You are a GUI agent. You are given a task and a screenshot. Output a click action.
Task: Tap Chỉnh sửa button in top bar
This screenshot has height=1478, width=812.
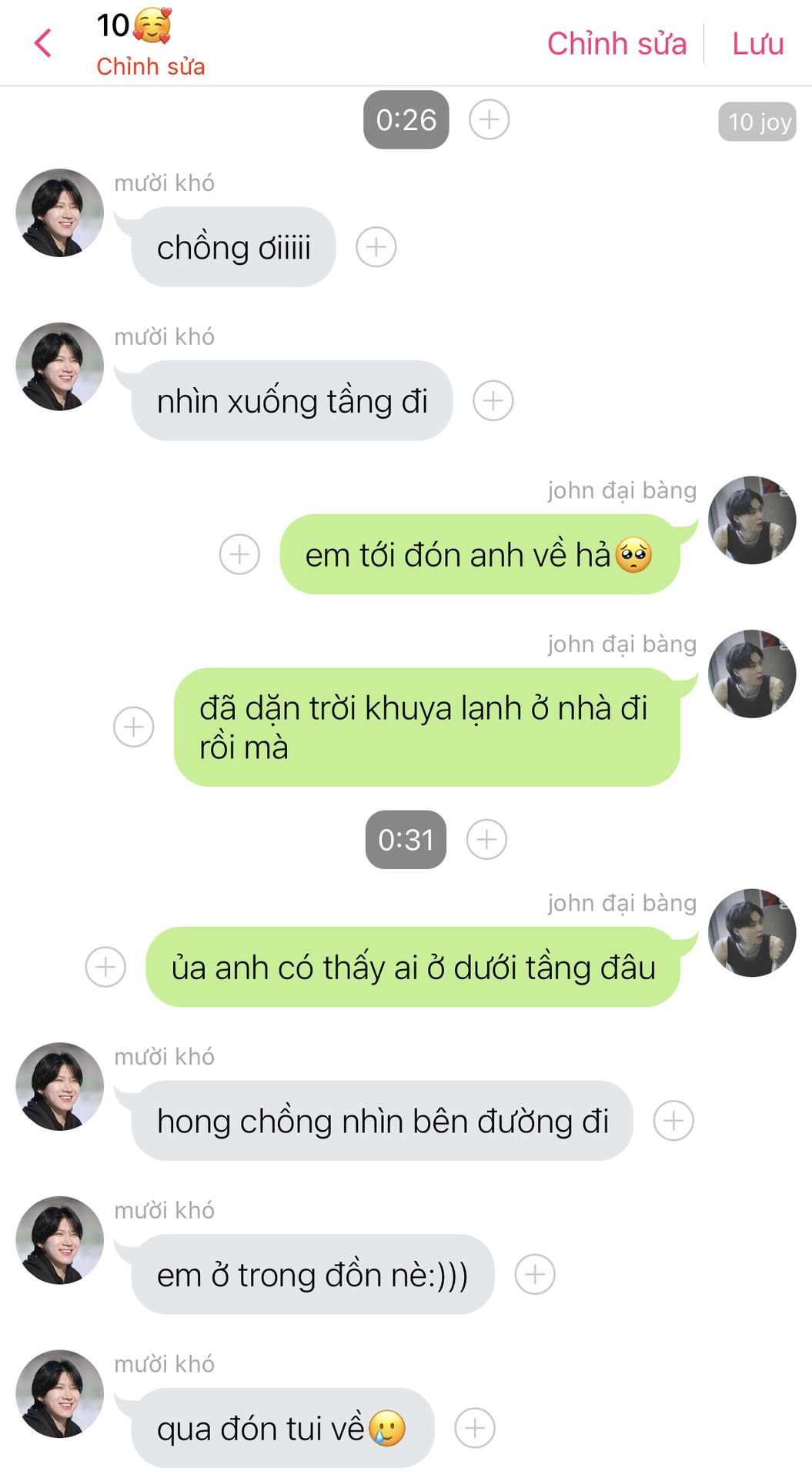pos(617,44)
